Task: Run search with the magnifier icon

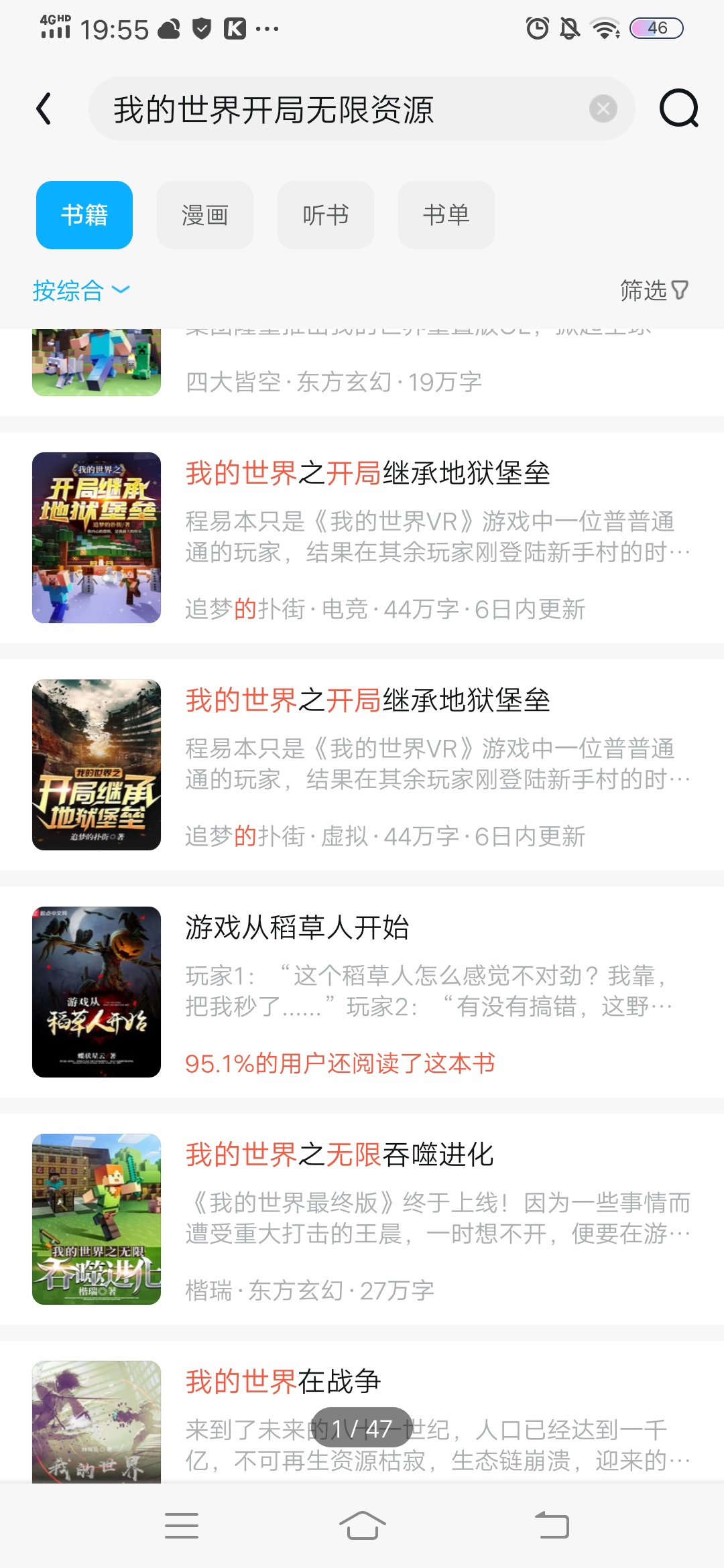Action: (678, 109)
